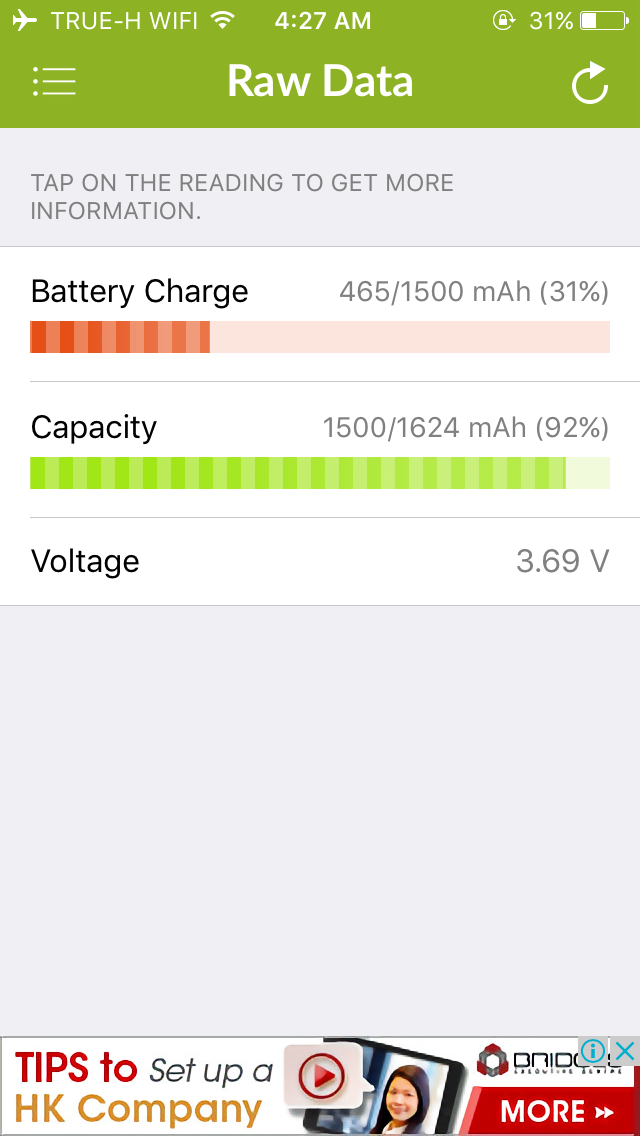View more information about Capacity
The width and height of the screenshot is (640, 1136).
[x=320, y=450]
